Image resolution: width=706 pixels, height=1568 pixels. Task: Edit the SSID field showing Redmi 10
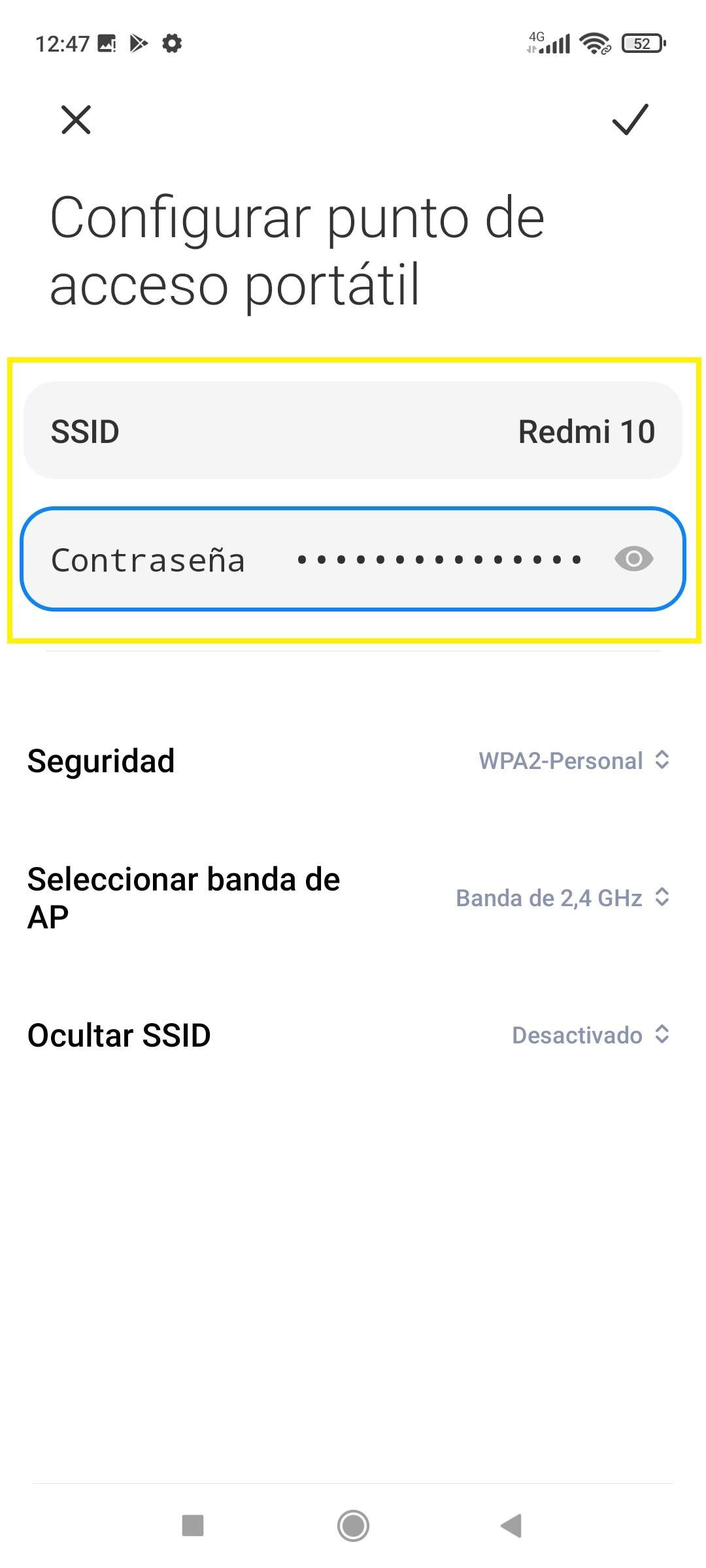353,431
